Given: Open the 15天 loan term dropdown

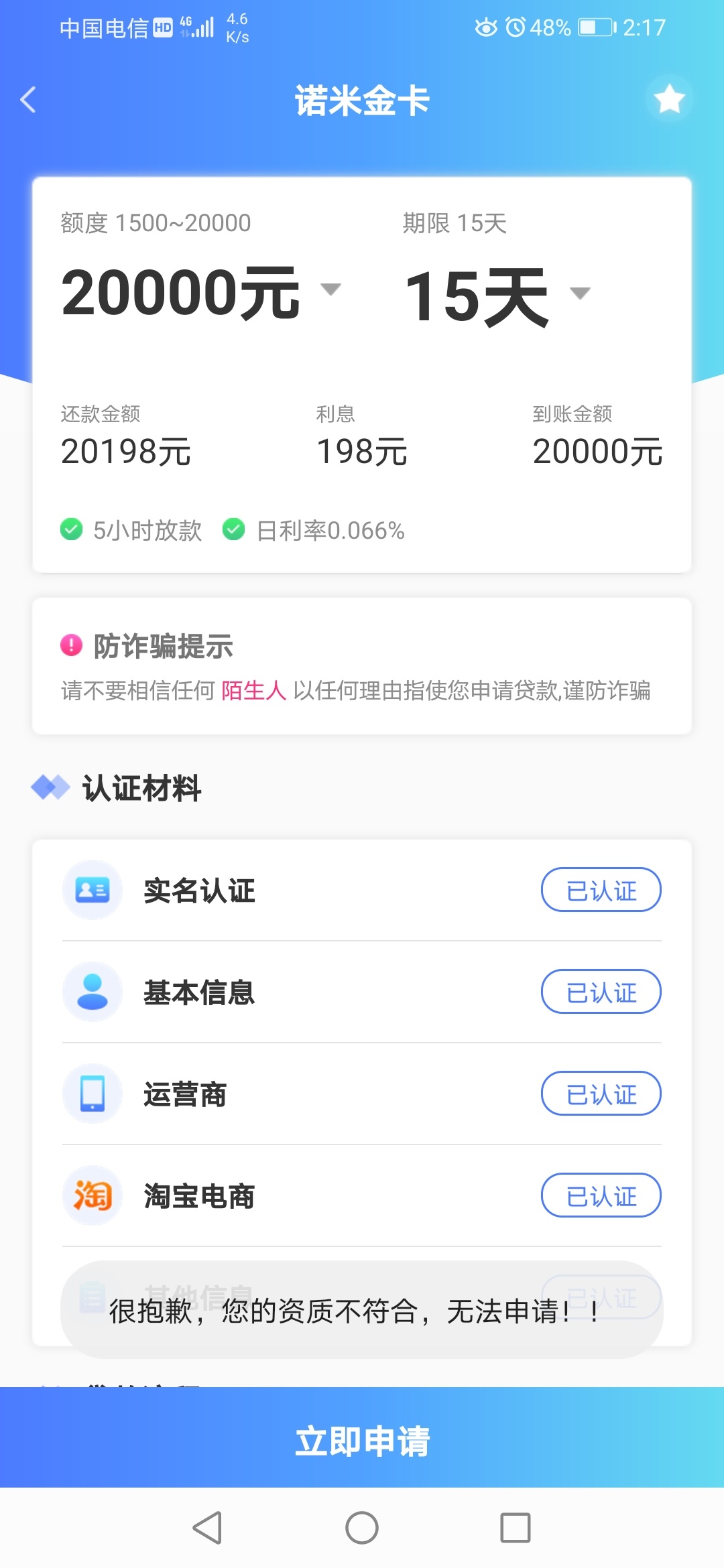Looking at the screenshot, I should (x=497, y=295).
